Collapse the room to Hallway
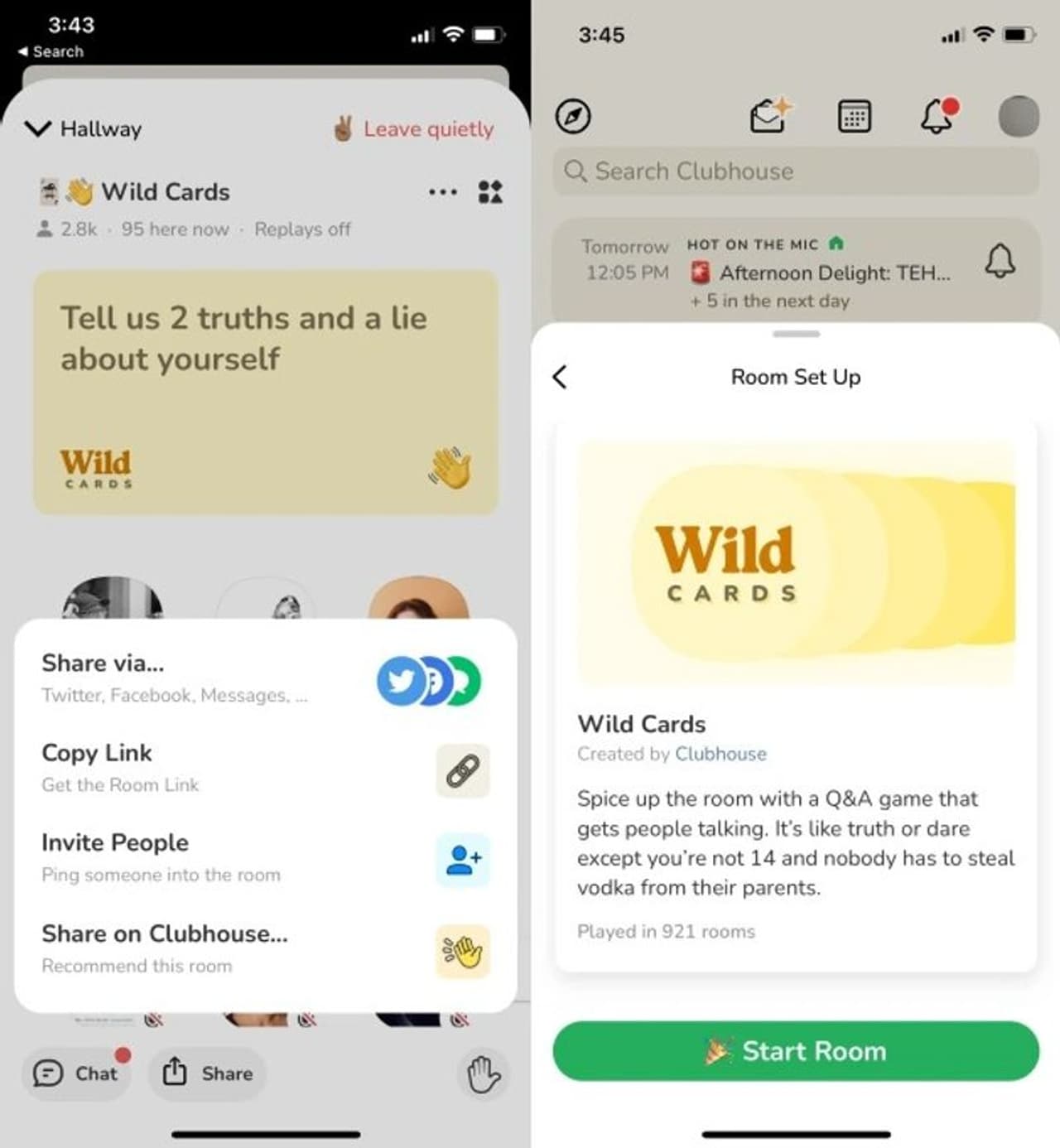 pyautogui.click(x=83, y=128)
